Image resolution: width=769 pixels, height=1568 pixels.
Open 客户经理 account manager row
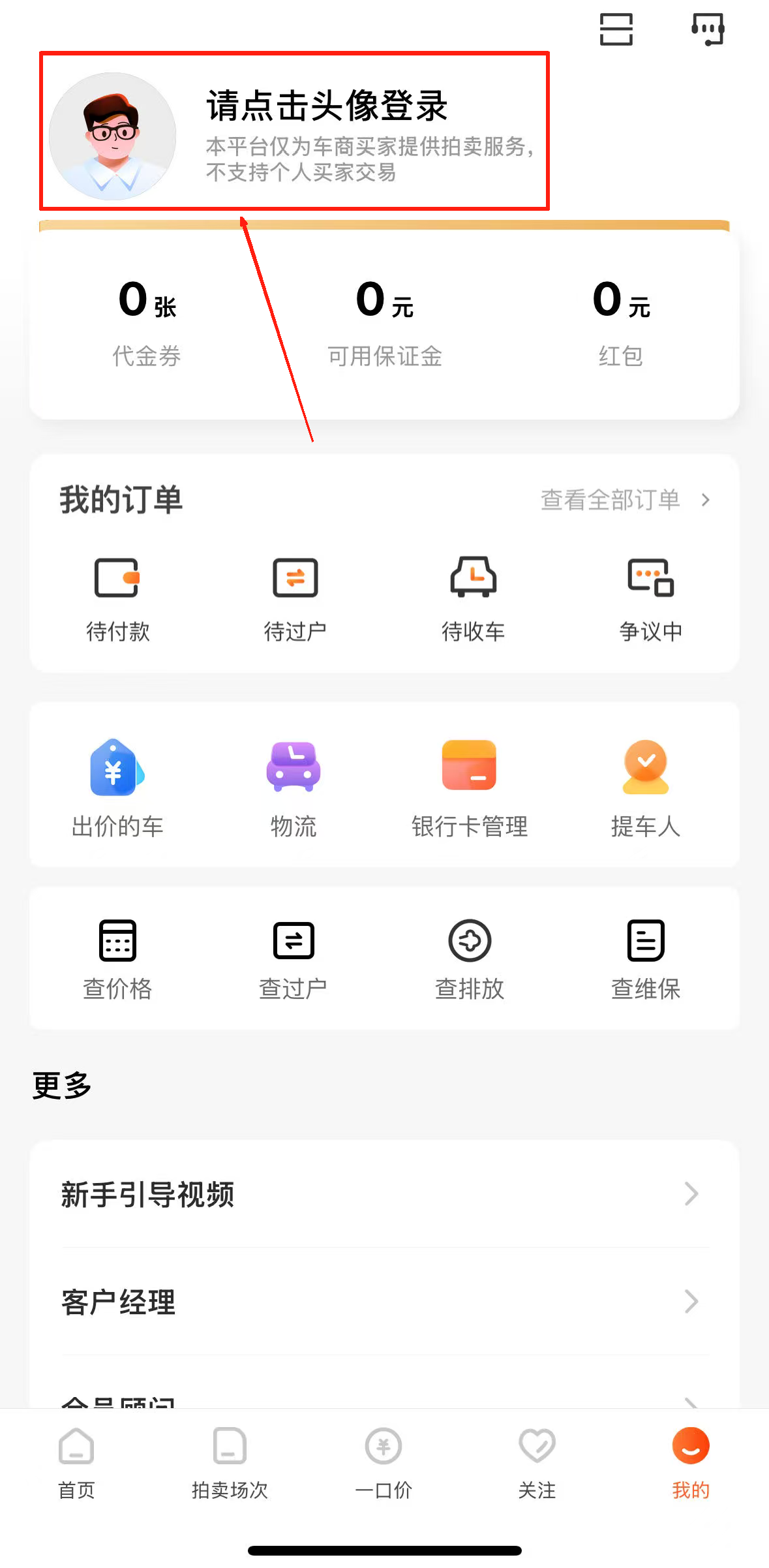384,1302
